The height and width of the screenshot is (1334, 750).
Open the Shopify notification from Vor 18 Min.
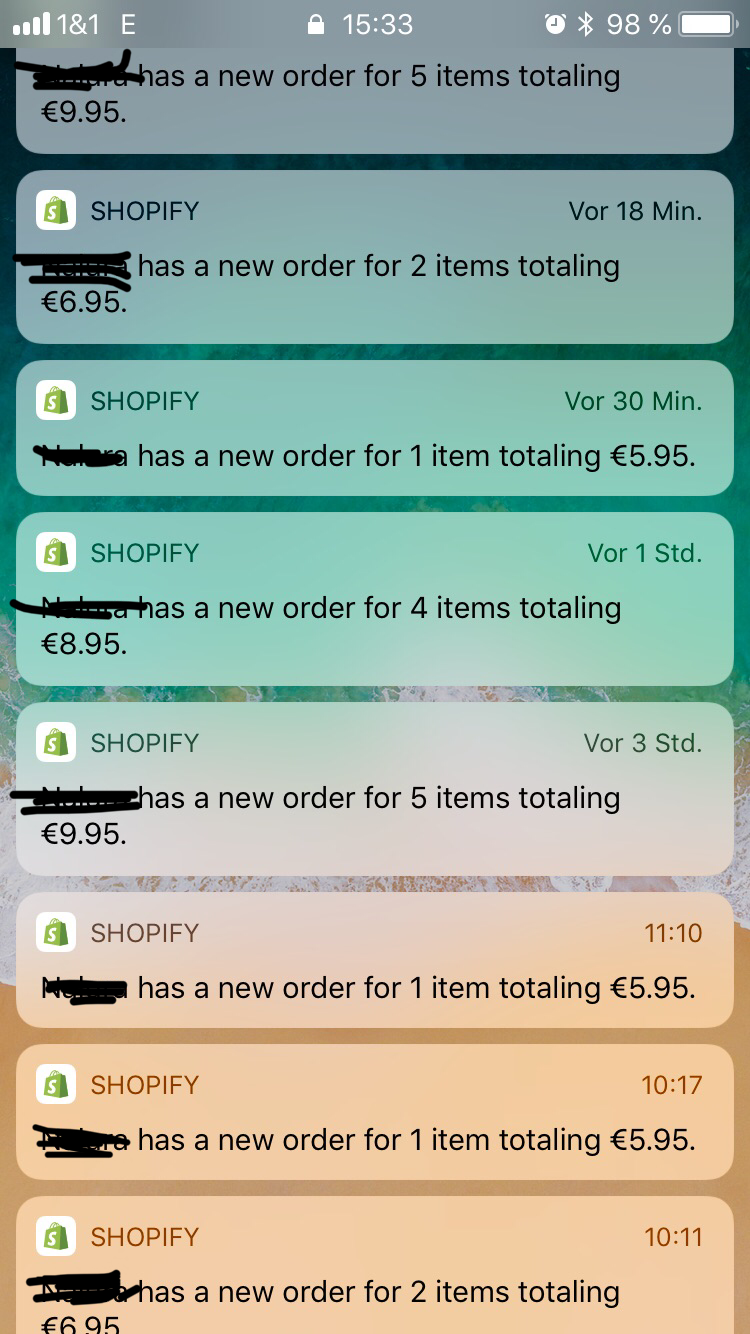(x=375, y=258)
